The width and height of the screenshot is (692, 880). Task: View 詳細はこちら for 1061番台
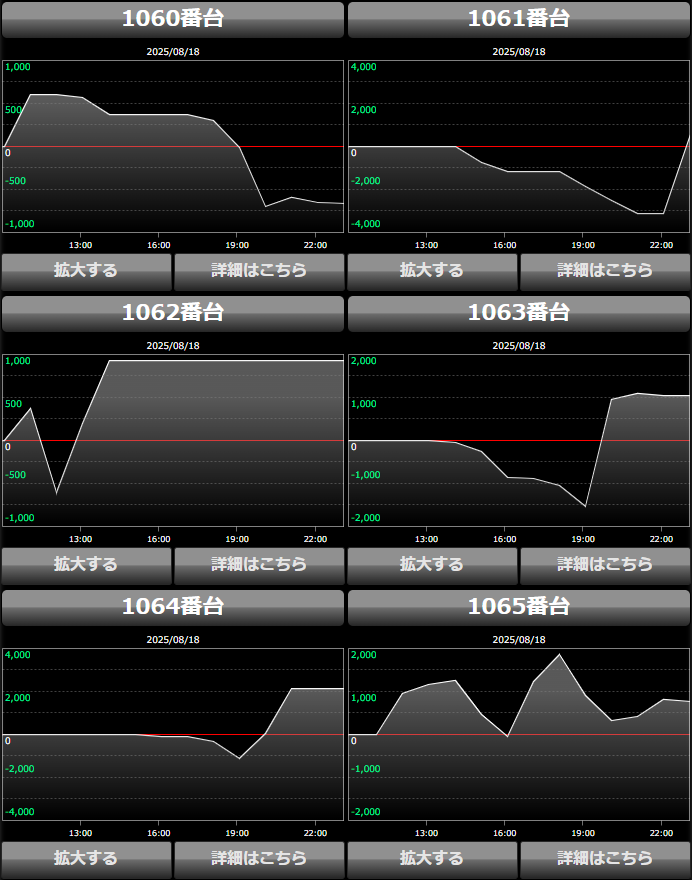click(605, 270)
